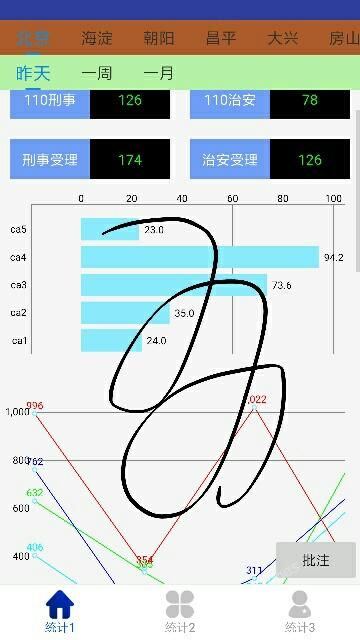360x640 pixels.
Task: Switch to the 一周 time range
Action: 96,73
